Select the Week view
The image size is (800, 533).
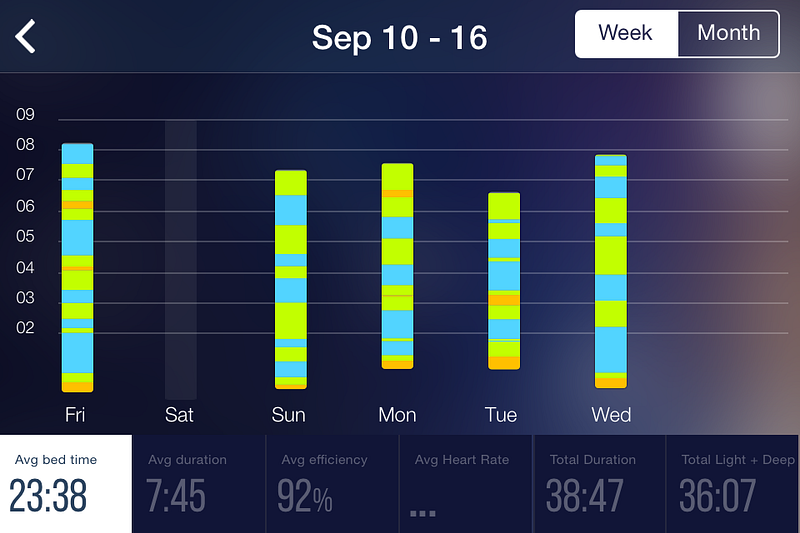coord(626,34)
